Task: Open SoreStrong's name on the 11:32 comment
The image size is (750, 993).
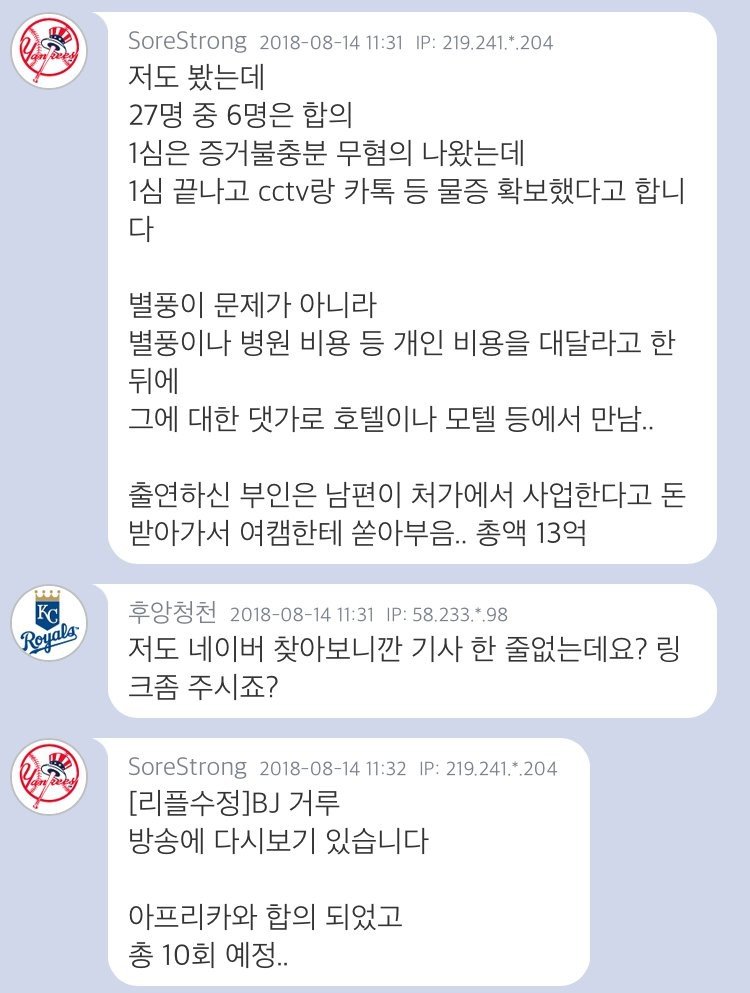Action: pos(187,767)
